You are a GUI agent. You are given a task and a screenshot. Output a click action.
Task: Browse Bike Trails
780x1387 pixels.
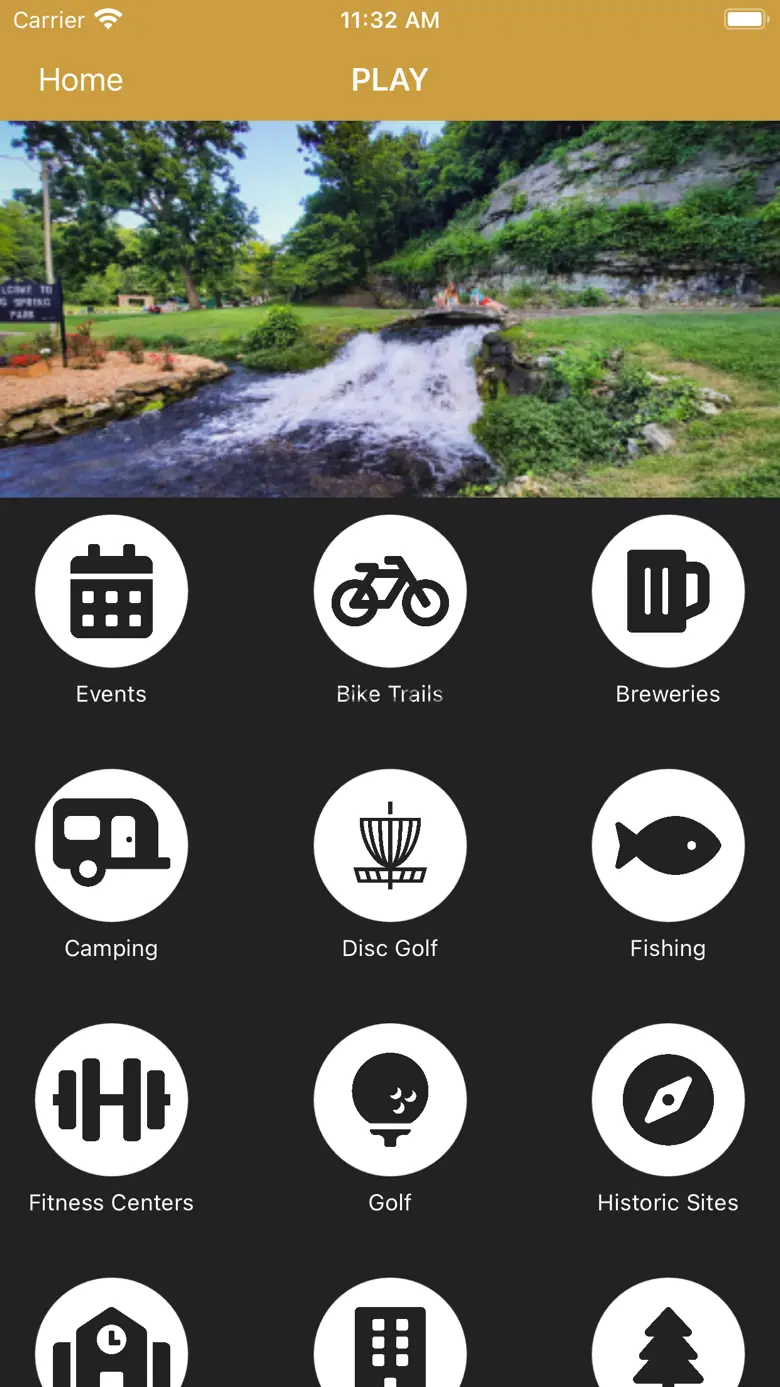[390, 591]
